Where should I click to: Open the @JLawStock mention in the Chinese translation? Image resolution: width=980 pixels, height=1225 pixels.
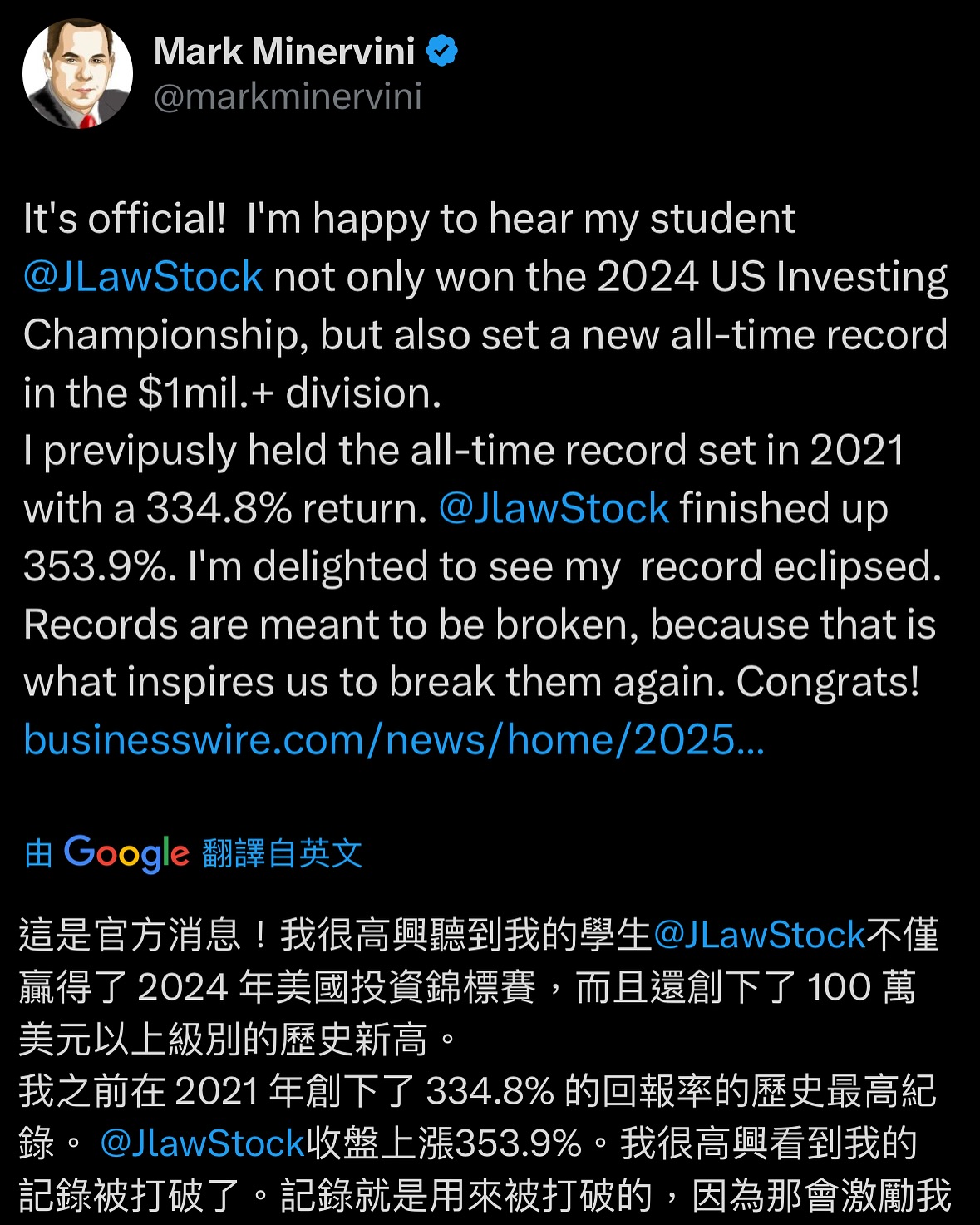click(760, 936)
